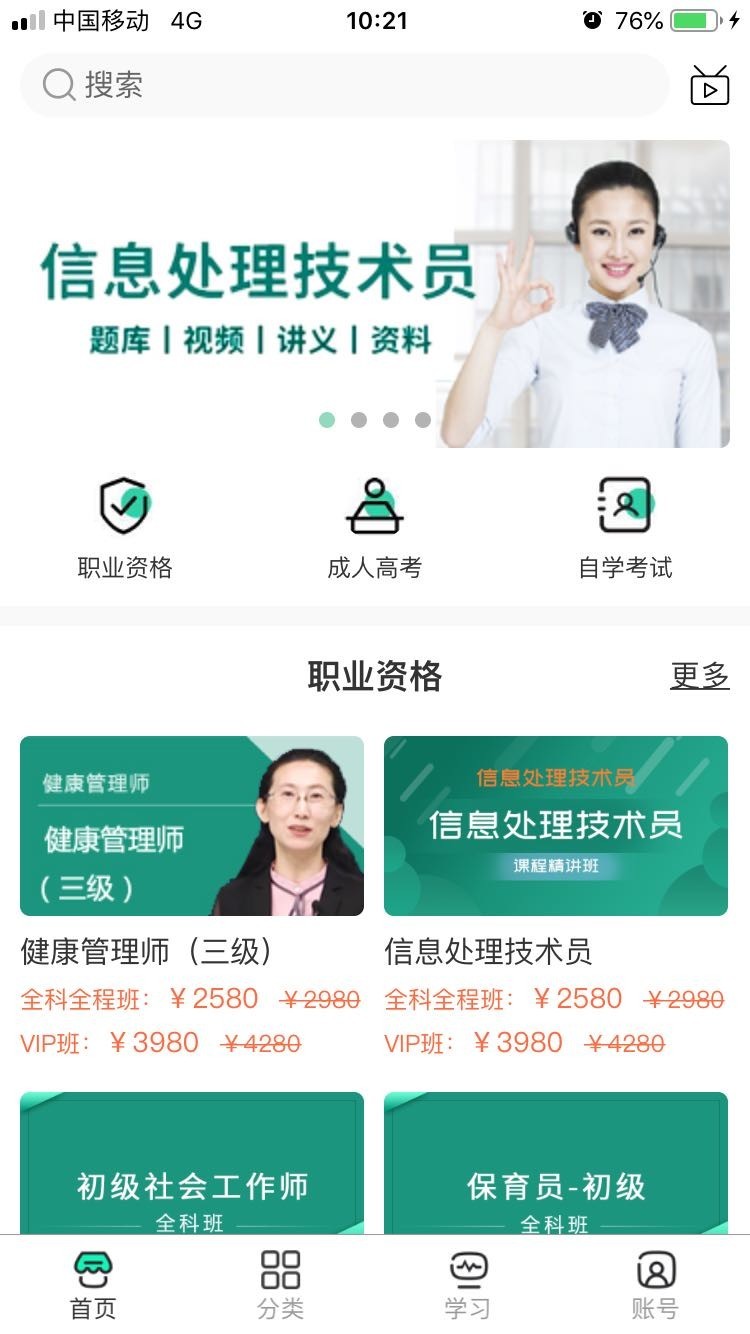Tap the 搜索 search box

[x=344, y=85]
